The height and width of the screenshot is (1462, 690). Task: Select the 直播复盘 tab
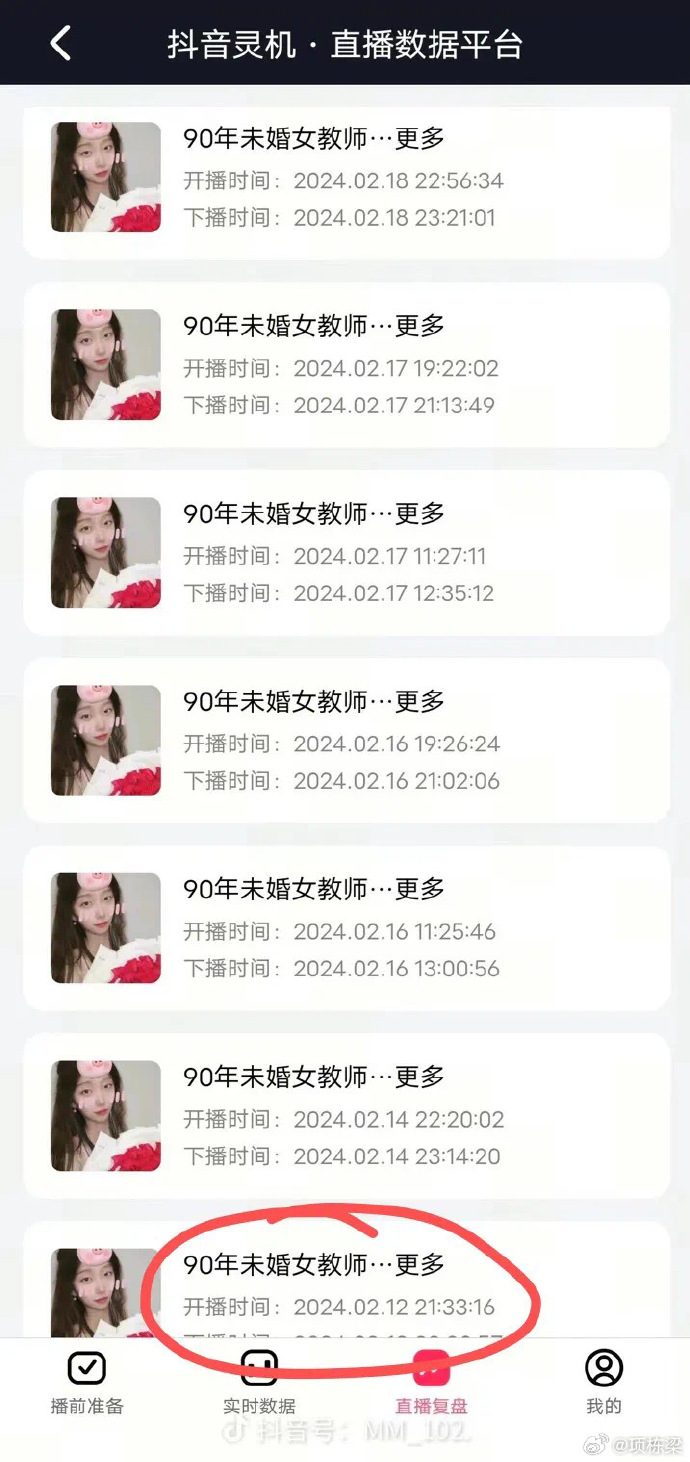[x=431, y=1382]
